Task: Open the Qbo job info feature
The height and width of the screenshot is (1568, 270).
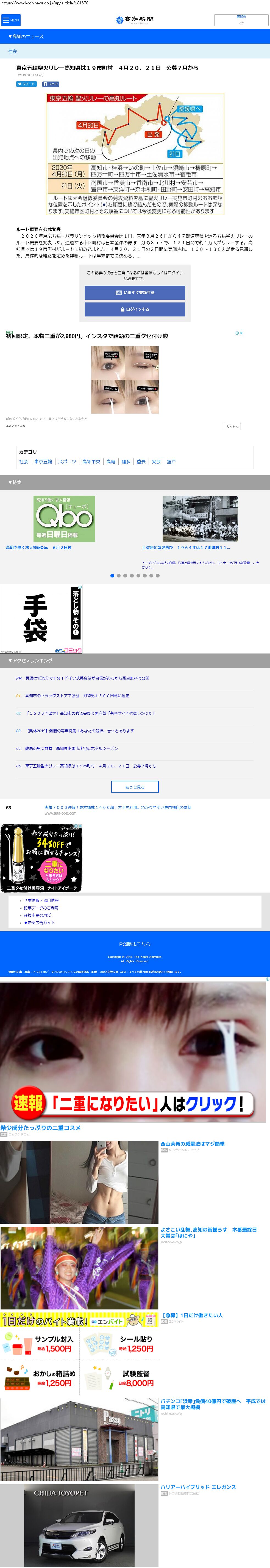Action: coord(64,519)
